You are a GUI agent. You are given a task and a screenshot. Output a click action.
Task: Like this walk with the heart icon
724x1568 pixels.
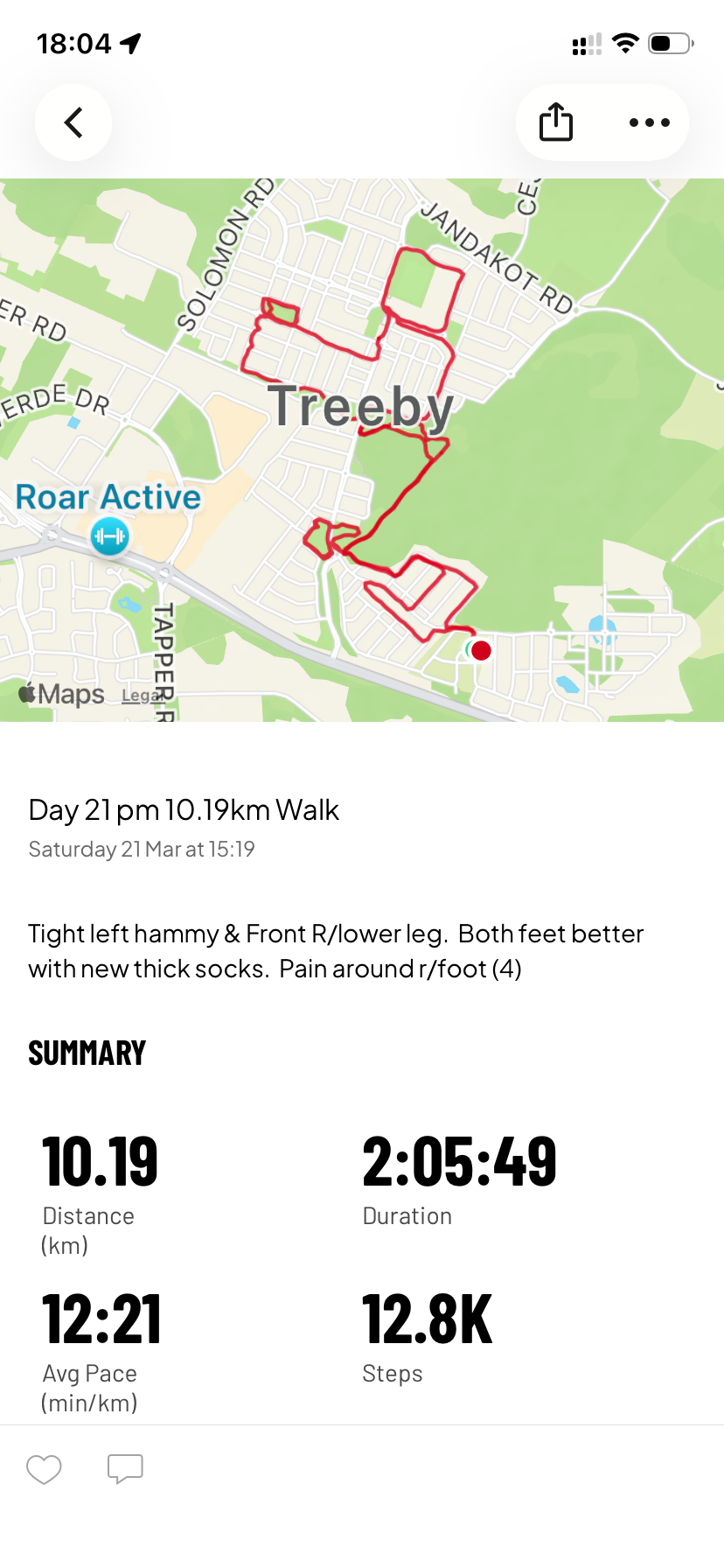(44, 1469)
